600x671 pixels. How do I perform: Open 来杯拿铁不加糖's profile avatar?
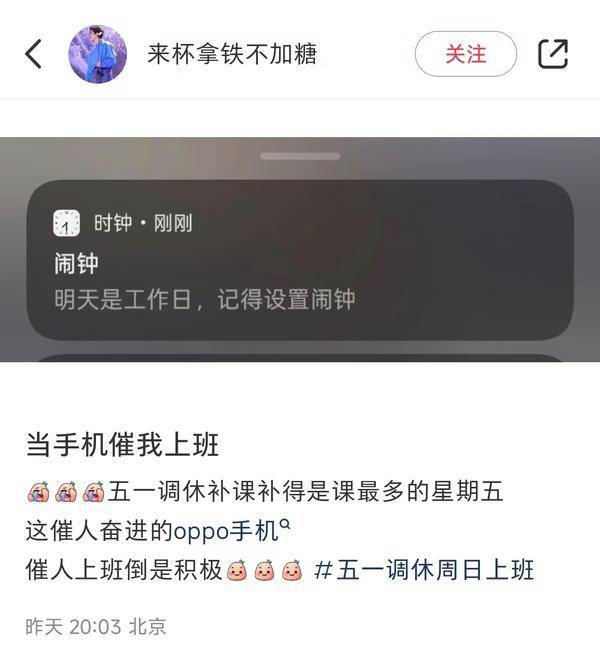pyautogui.click(x=97, y=54)
